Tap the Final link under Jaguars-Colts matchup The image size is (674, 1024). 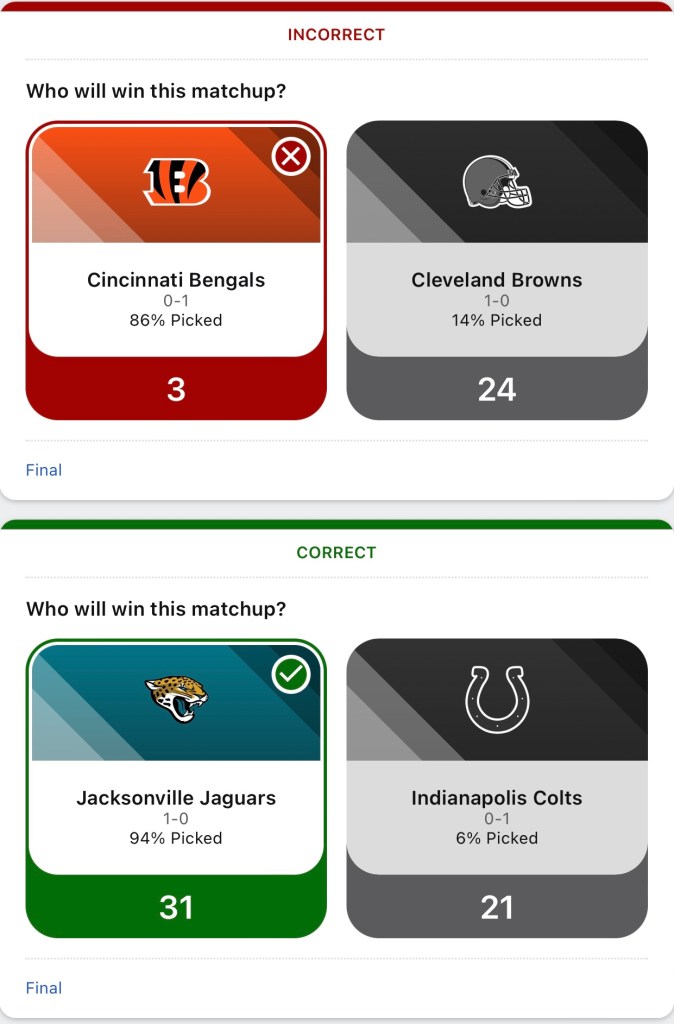tap(44, 988)
